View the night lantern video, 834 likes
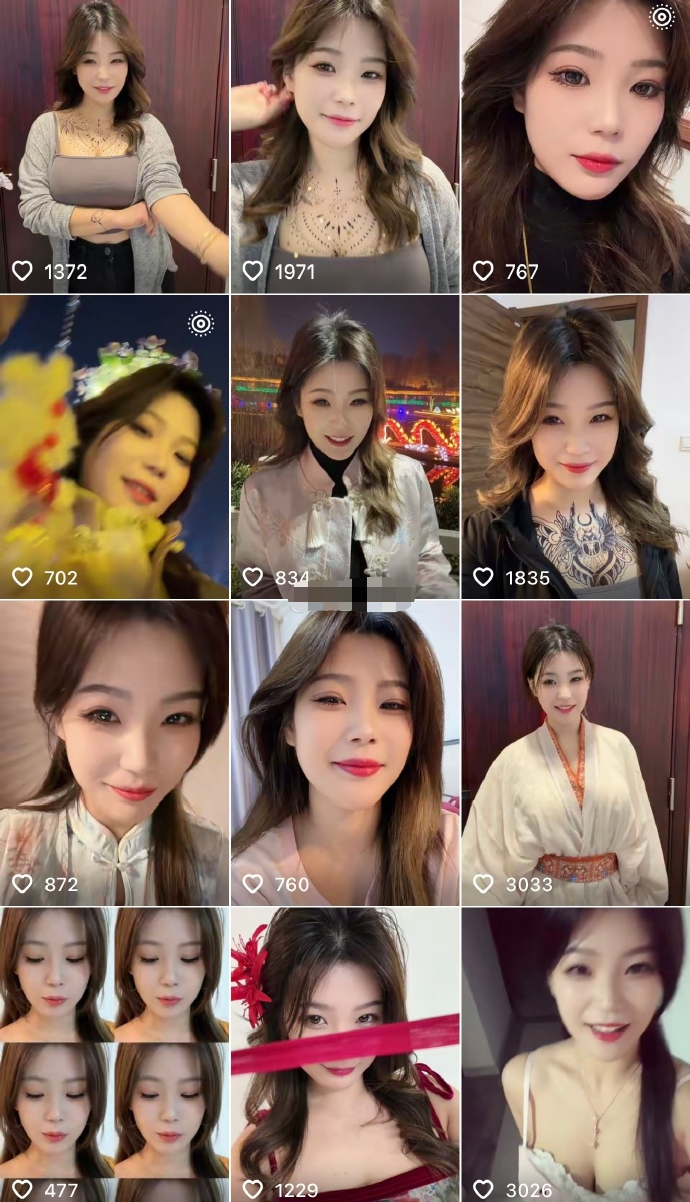The width and height of the screenshot is (690, 1202). point(344,447)
